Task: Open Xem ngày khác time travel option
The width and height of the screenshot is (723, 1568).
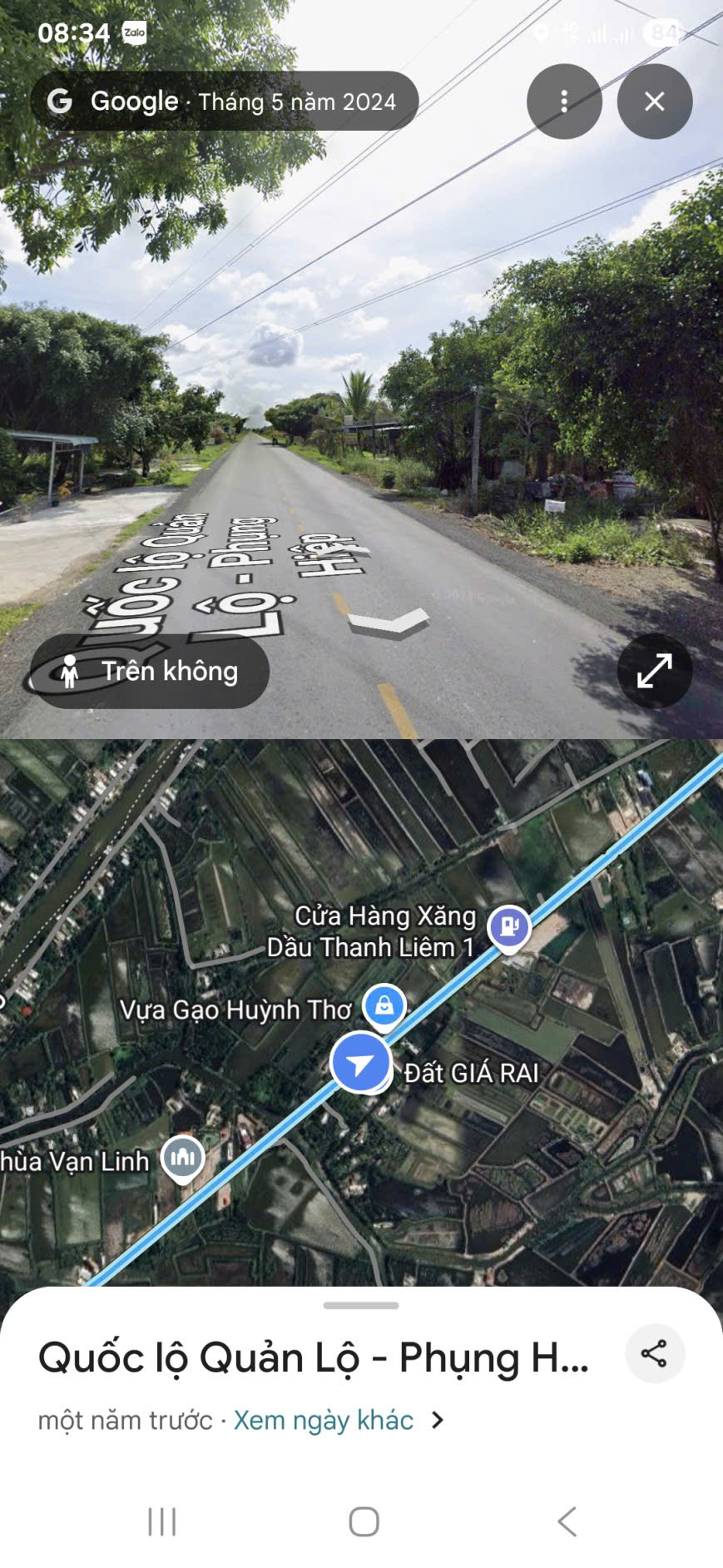Action: [x=323, y=1421]
